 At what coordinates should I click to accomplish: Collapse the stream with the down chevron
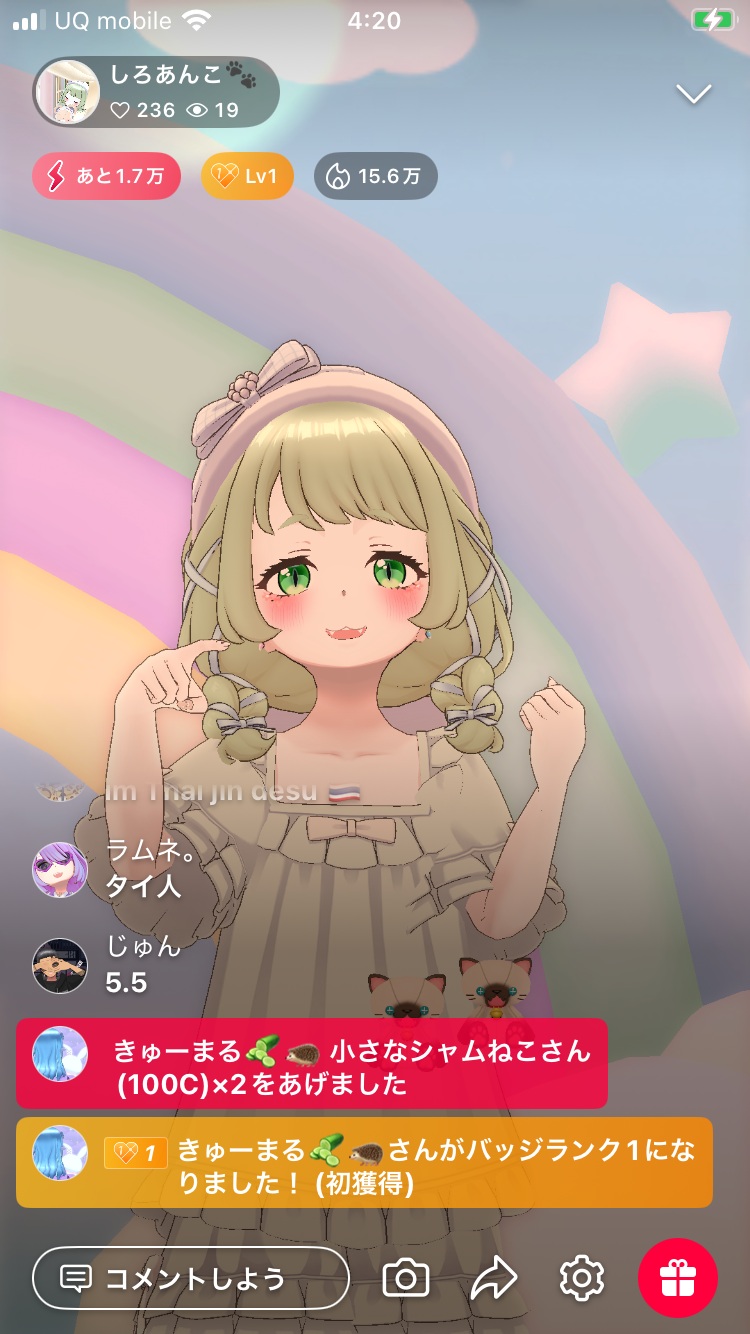coord(693,94)
